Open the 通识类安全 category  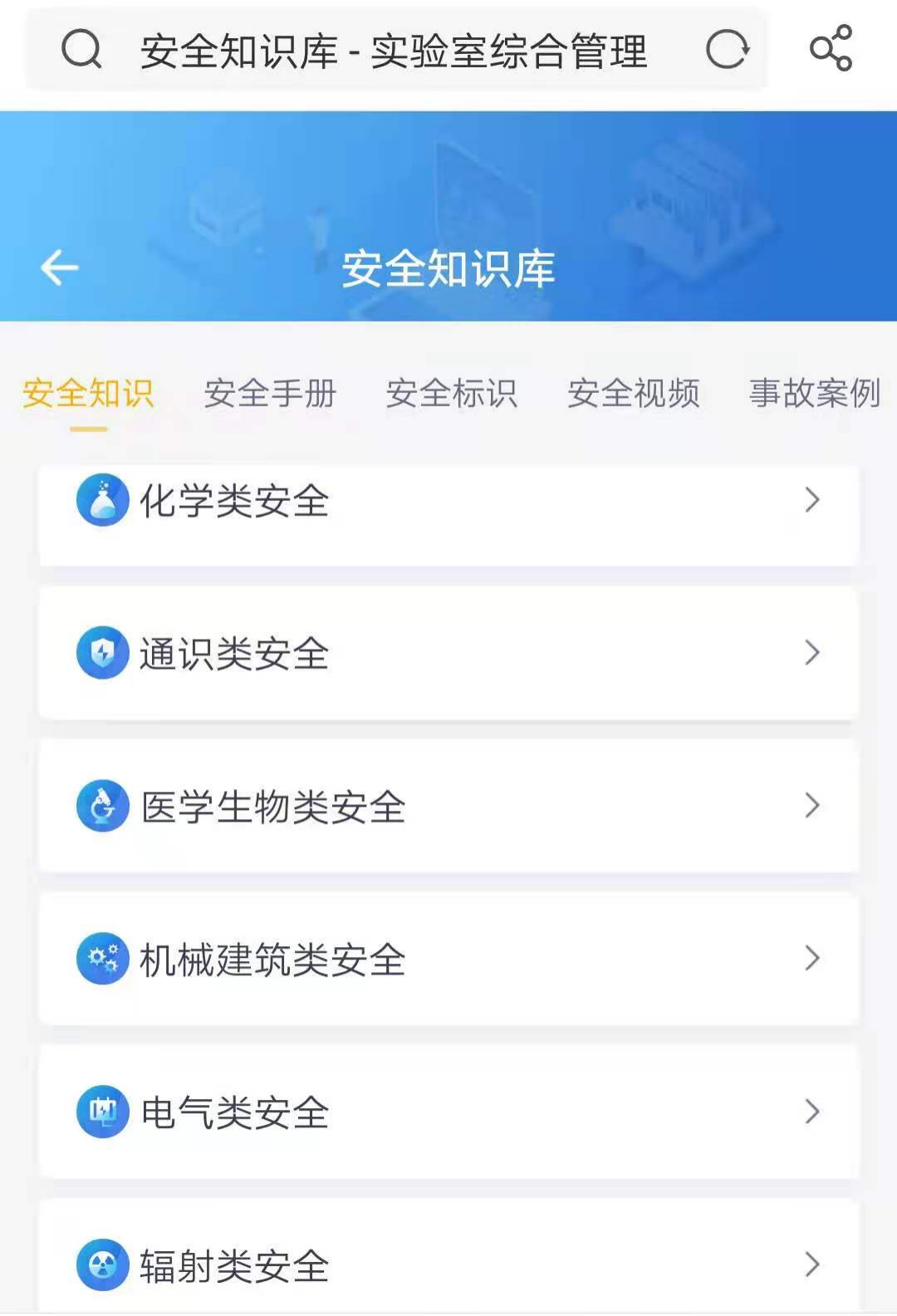(x=448, y=654)
